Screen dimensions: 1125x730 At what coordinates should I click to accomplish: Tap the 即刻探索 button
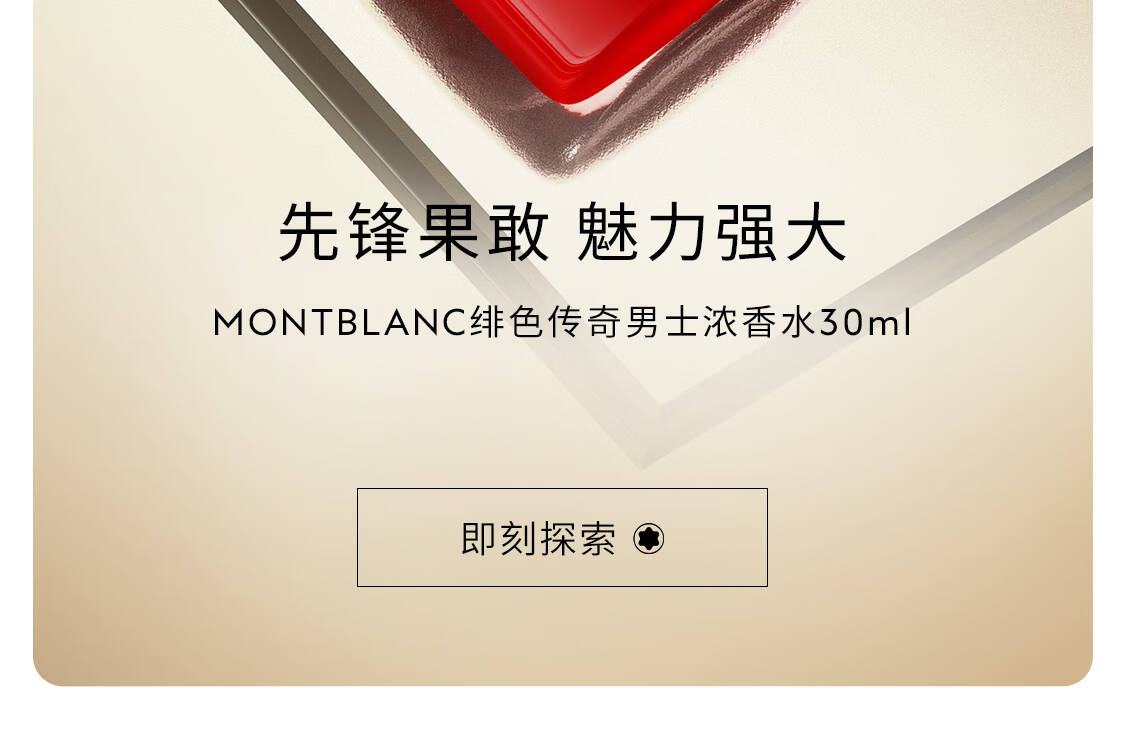coord(562,538)
